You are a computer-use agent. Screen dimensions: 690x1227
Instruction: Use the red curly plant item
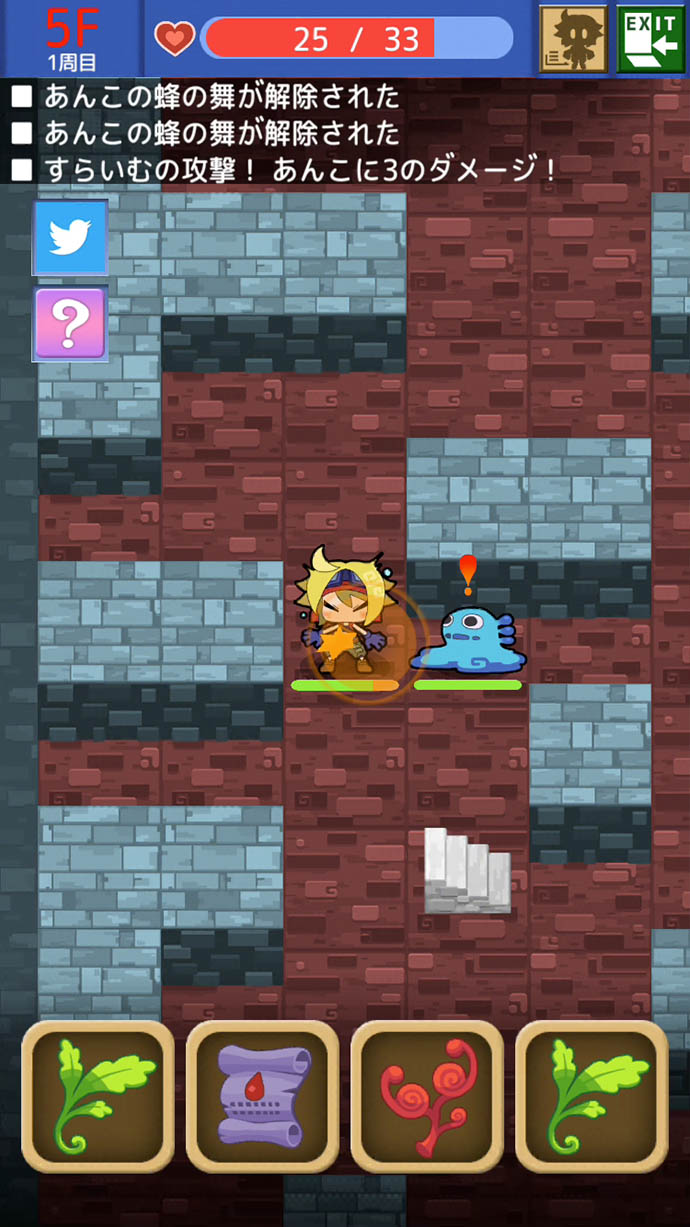pyautogui.click(x=427, y=1096)
